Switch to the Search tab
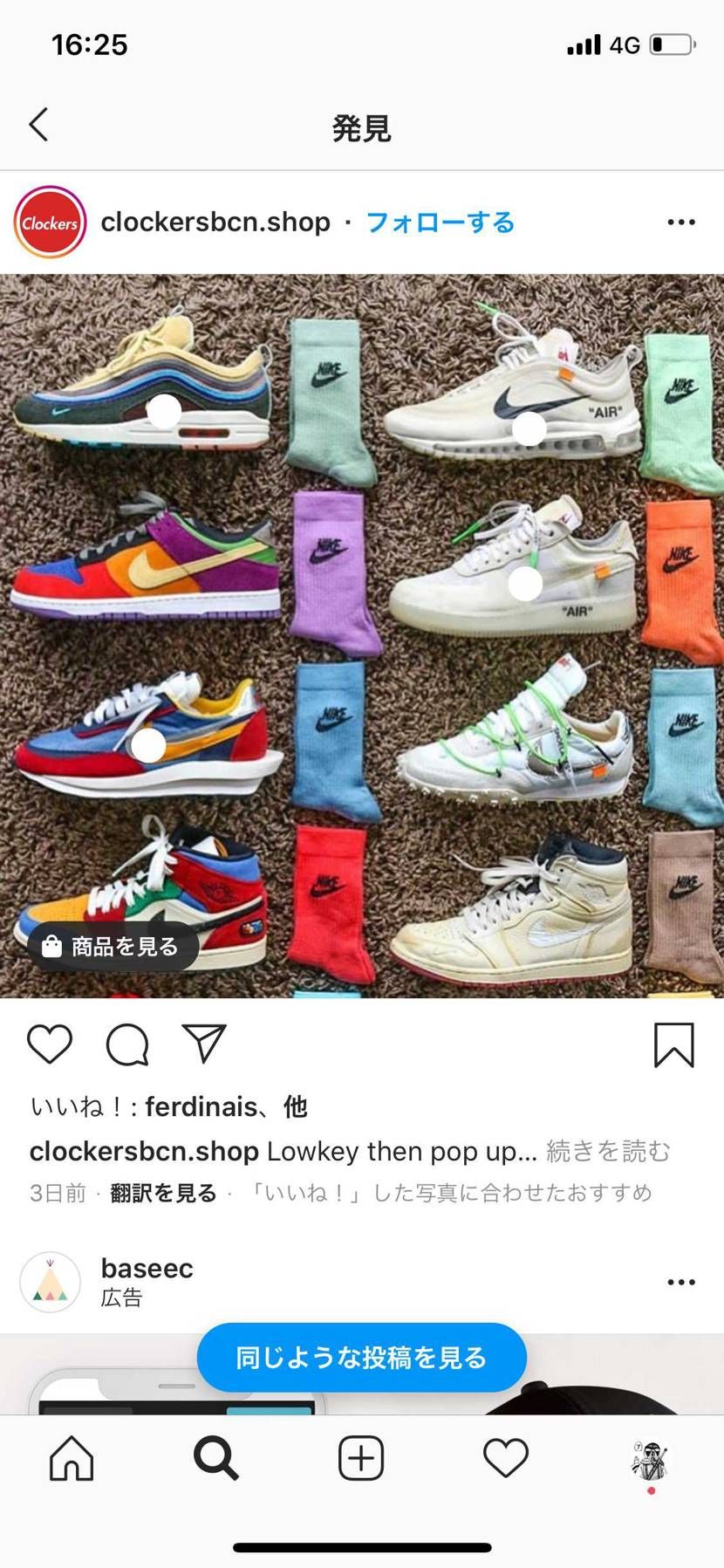The image size is (724, 1568). (x=215, y=1458)
